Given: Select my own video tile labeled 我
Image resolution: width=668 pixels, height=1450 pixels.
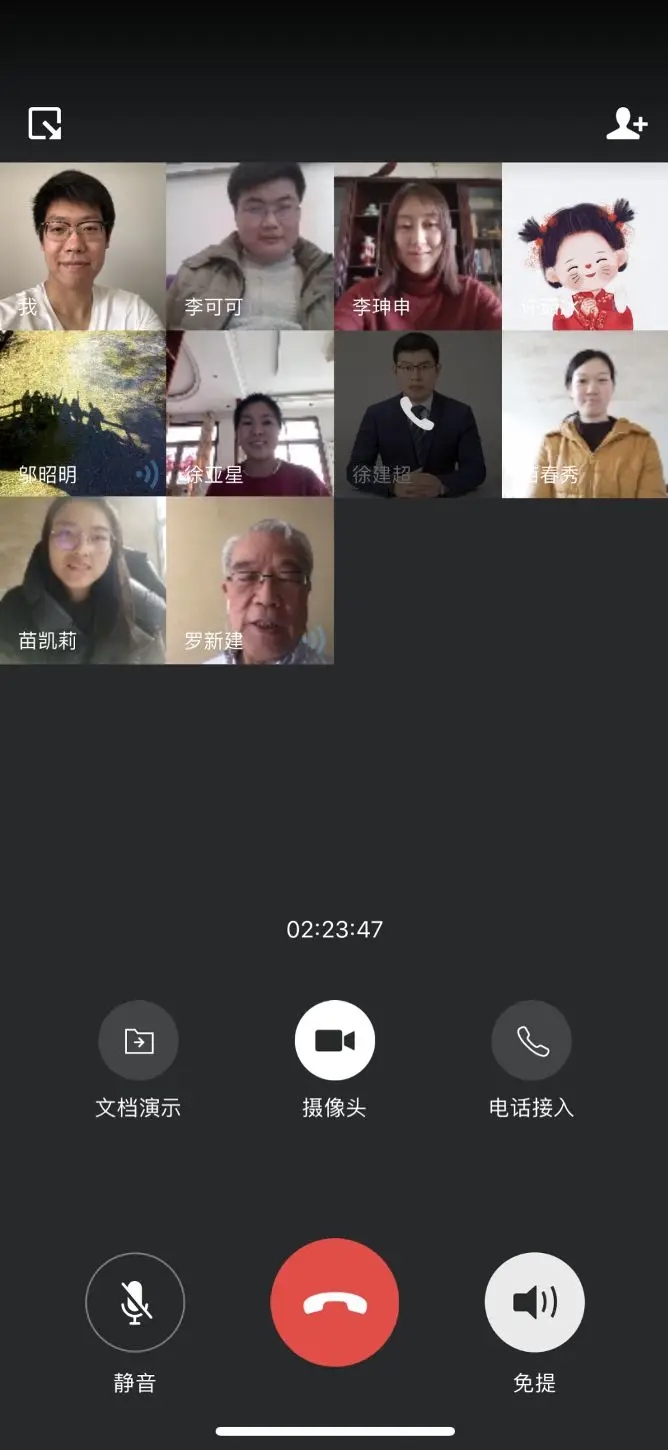Looking at the screenshot, I should pos(82,246).
